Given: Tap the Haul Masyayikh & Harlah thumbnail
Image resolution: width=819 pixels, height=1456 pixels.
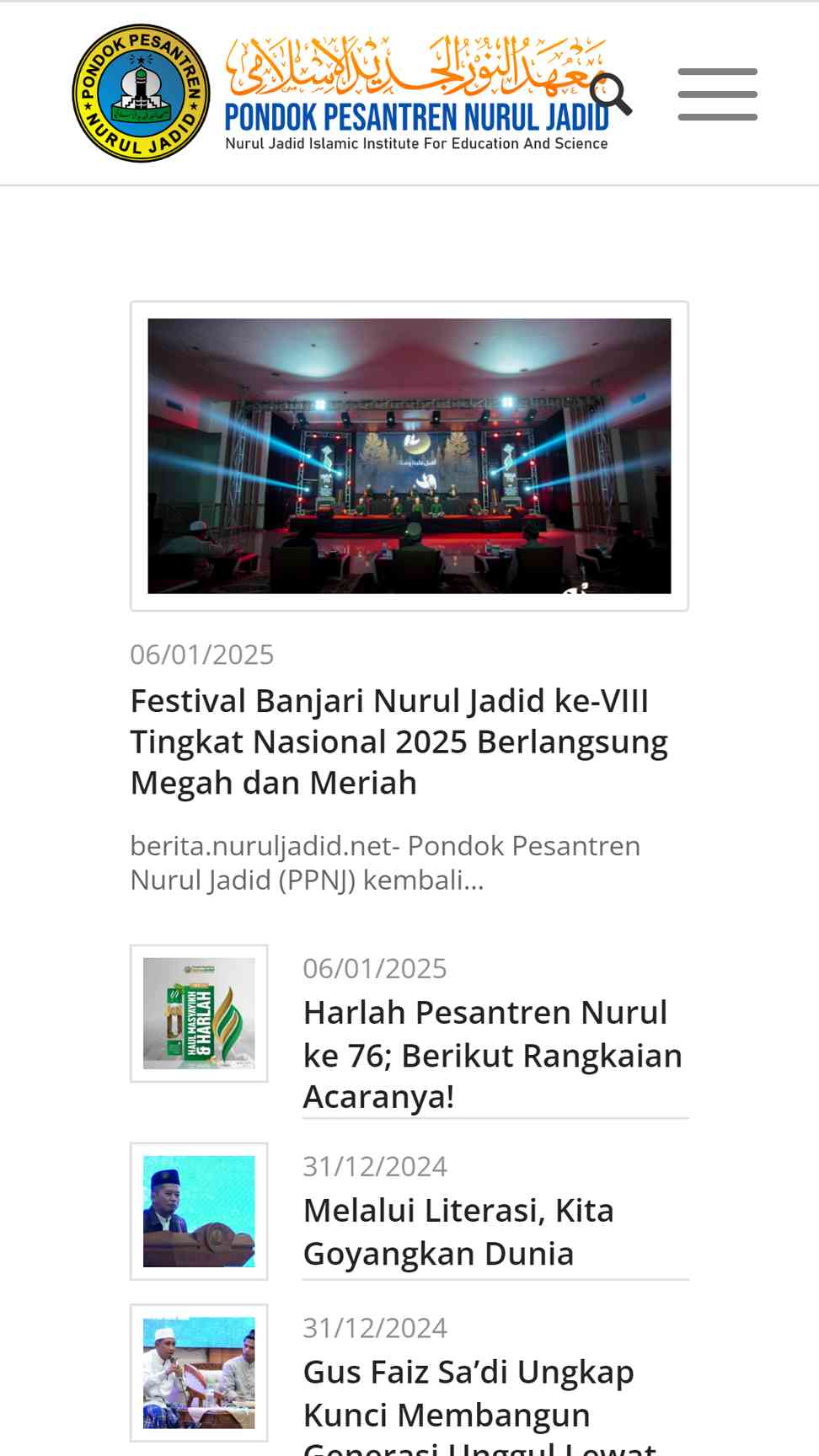Looking at the screenshot, I should click(x=199, y=1014).
